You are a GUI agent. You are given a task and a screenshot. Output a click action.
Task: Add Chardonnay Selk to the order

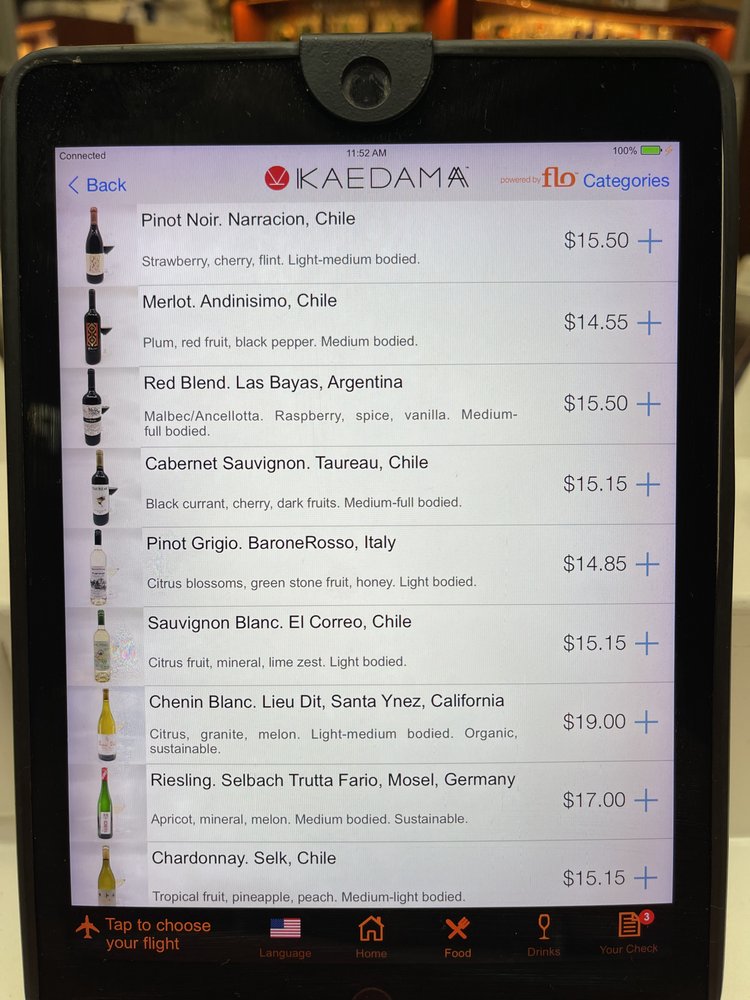point(646,878)
